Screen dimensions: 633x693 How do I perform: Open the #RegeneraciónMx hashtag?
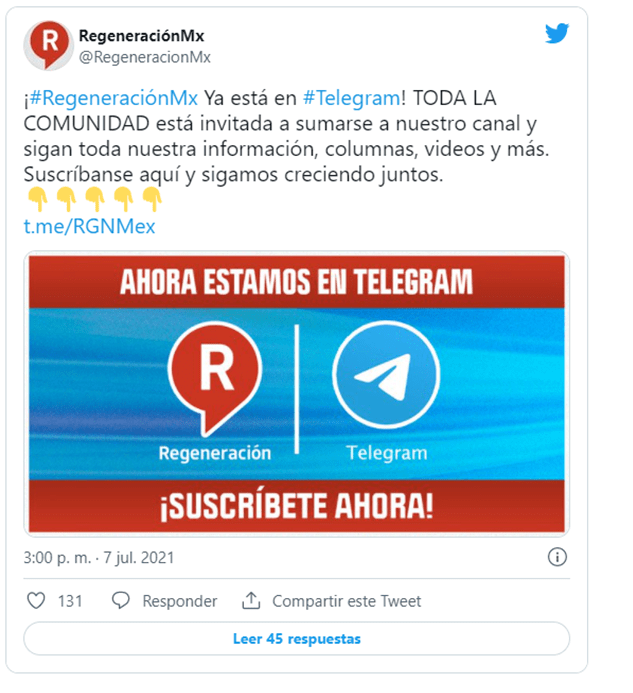(x=114, y=98)
